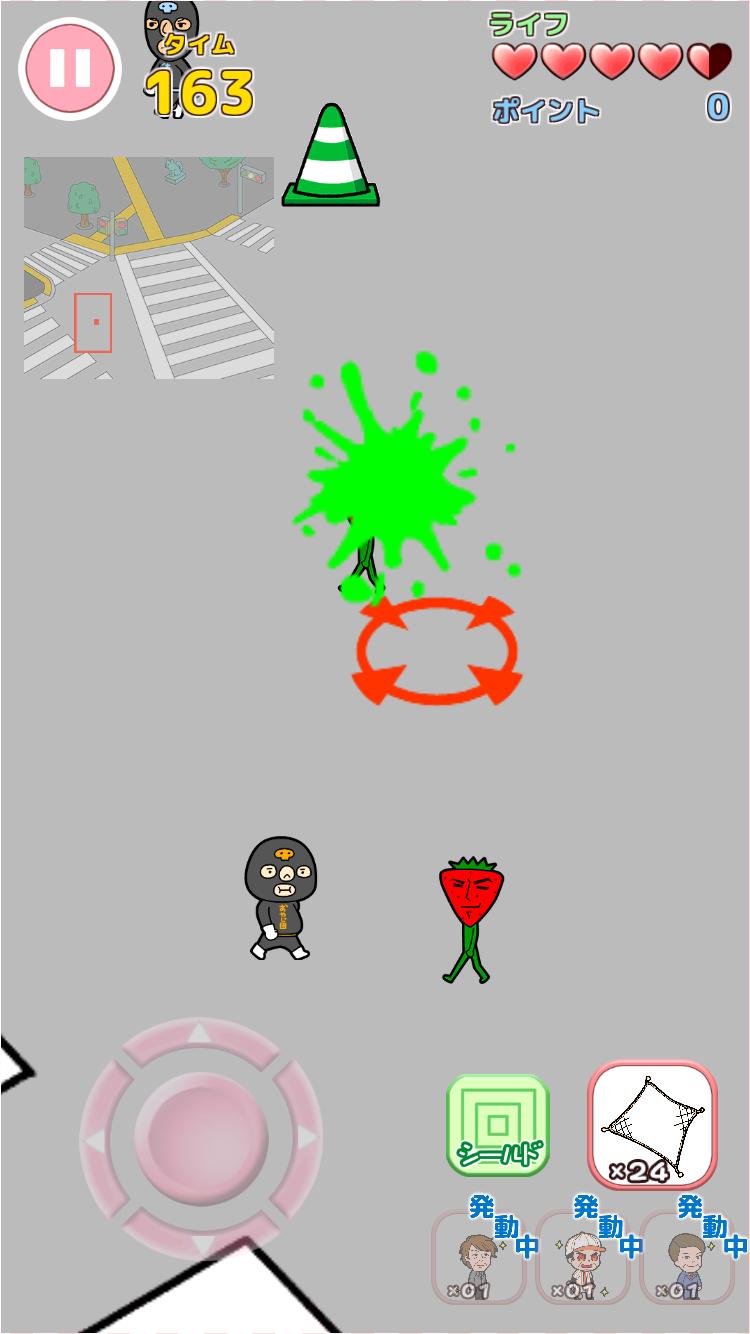This screenshot has width=750, height=1334.
Task: Tap the joystick's down arrow
Action: tap(200, 1244)
